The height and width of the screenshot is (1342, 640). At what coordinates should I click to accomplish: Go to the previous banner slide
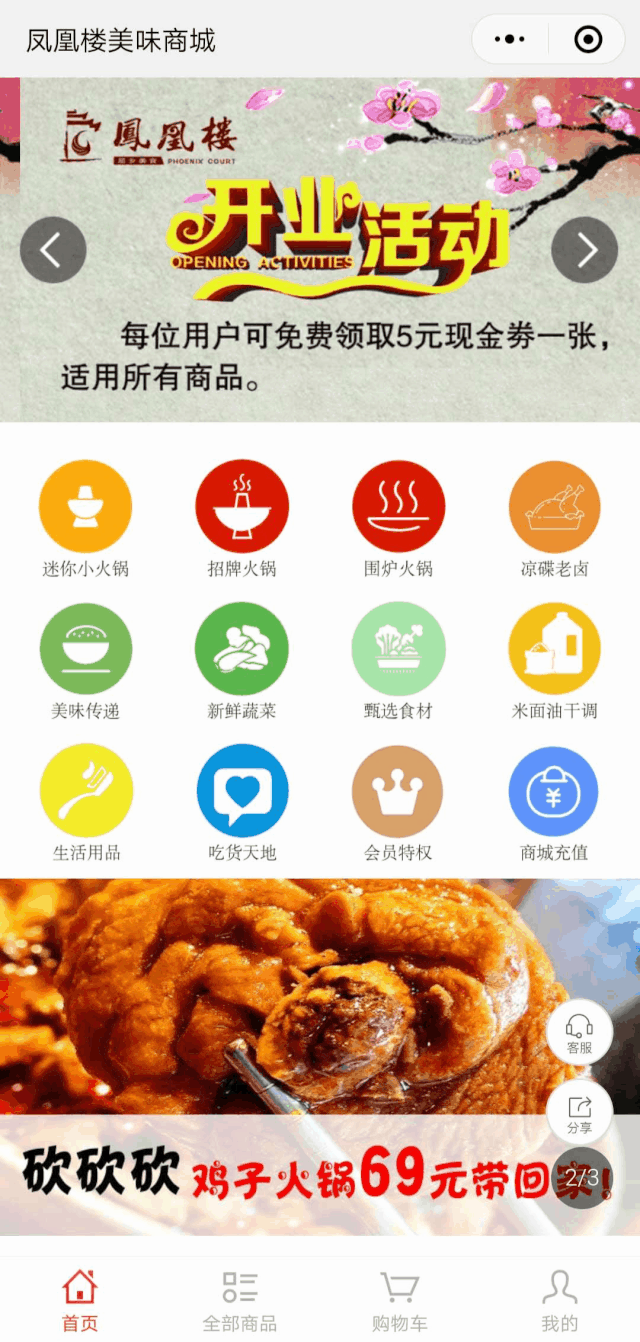pos(53,250)
